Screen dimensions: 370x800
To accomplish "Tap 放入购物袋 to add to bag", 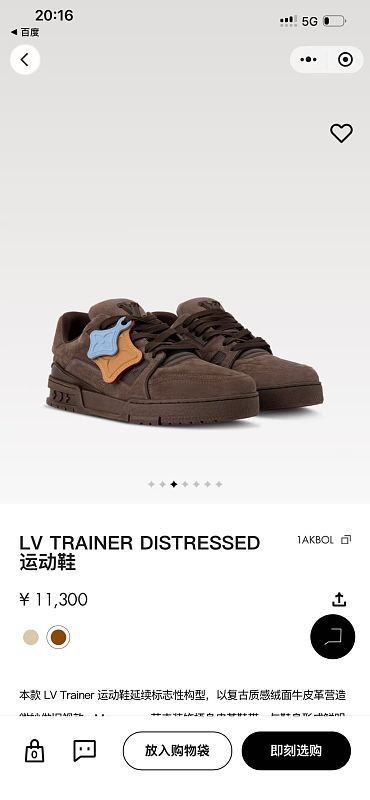I will (x=177, y=751).
